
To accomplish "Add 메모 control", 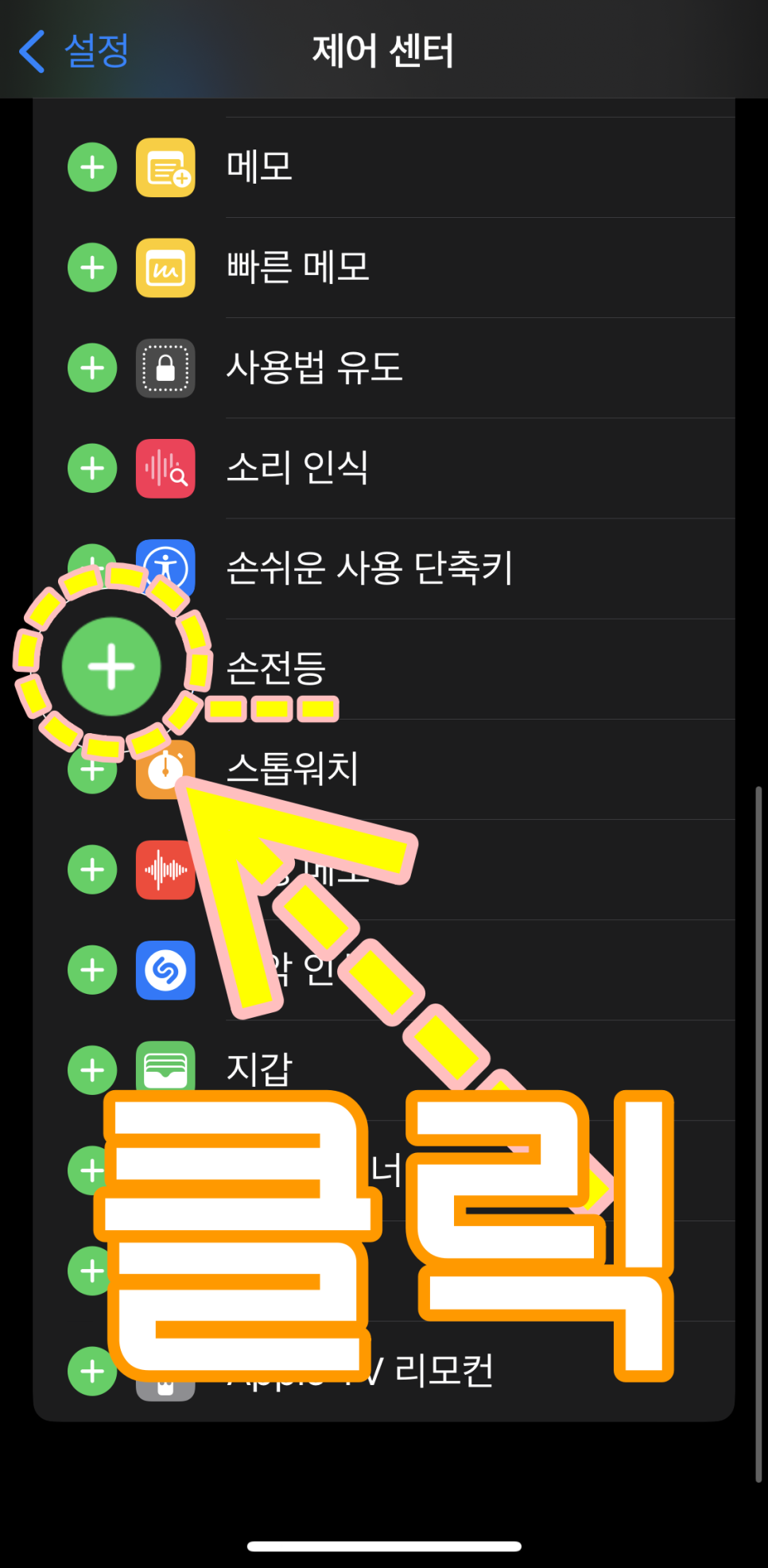I will (x=92, y=167).
